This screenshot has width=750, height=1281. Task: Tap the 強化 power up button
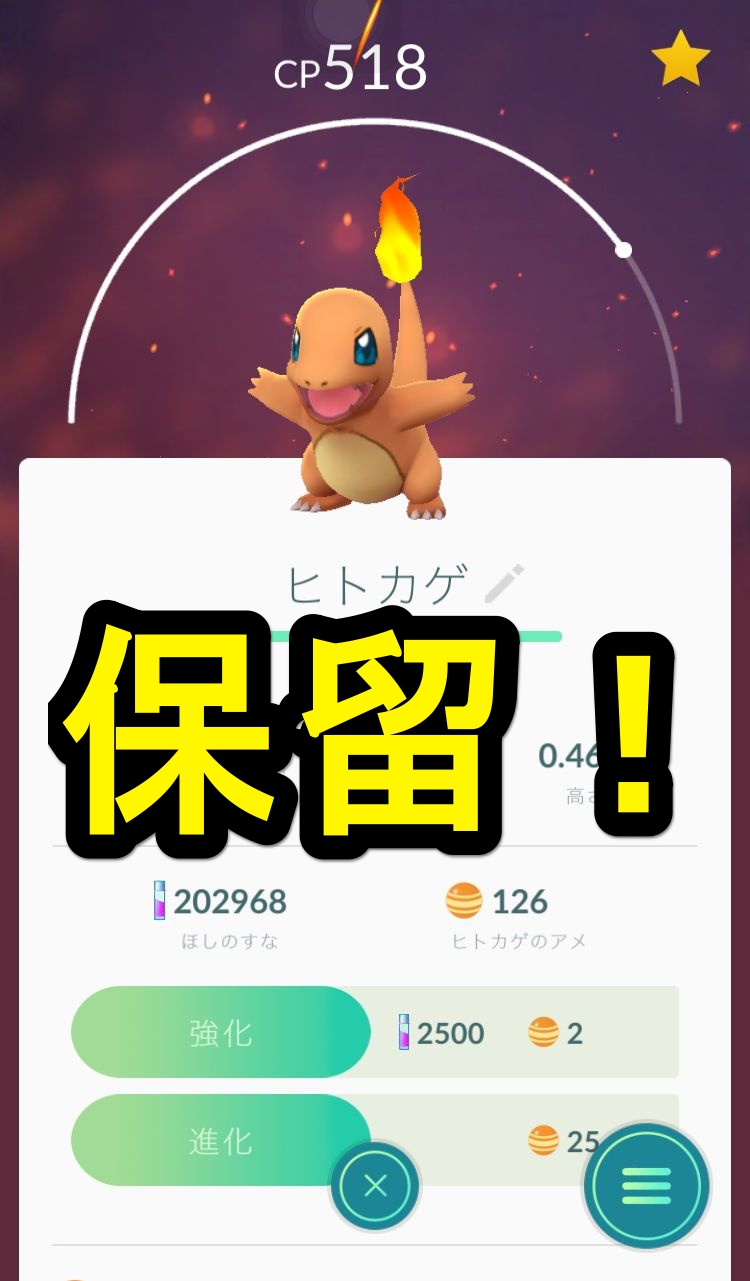[221, 1032]
